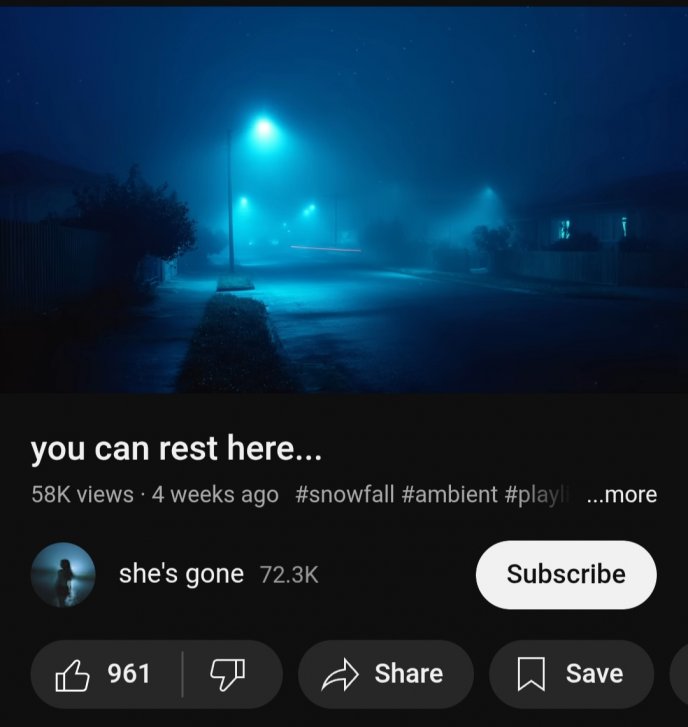Save video to a playlist

click(x=571, y=675)
